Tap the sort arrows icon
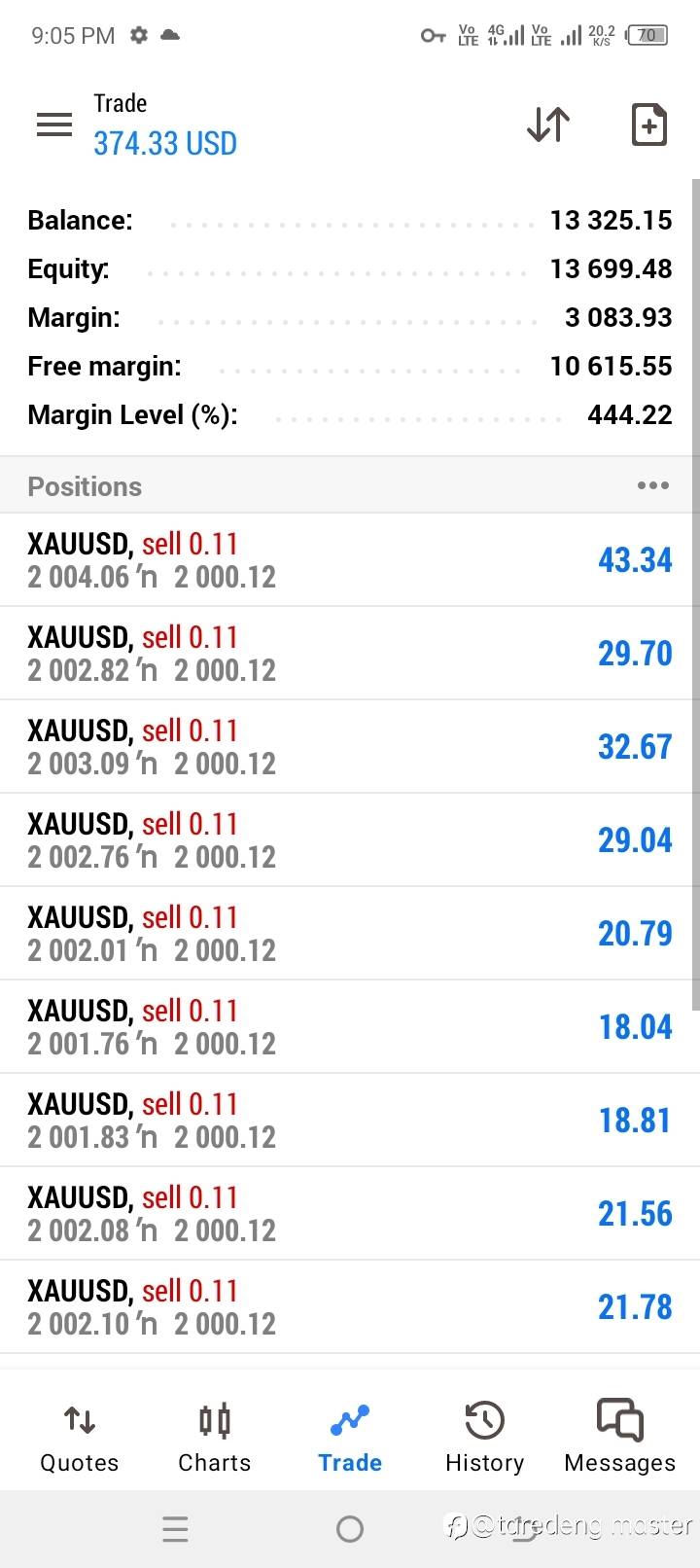The image size is (700, 1568). pos(548,125)
